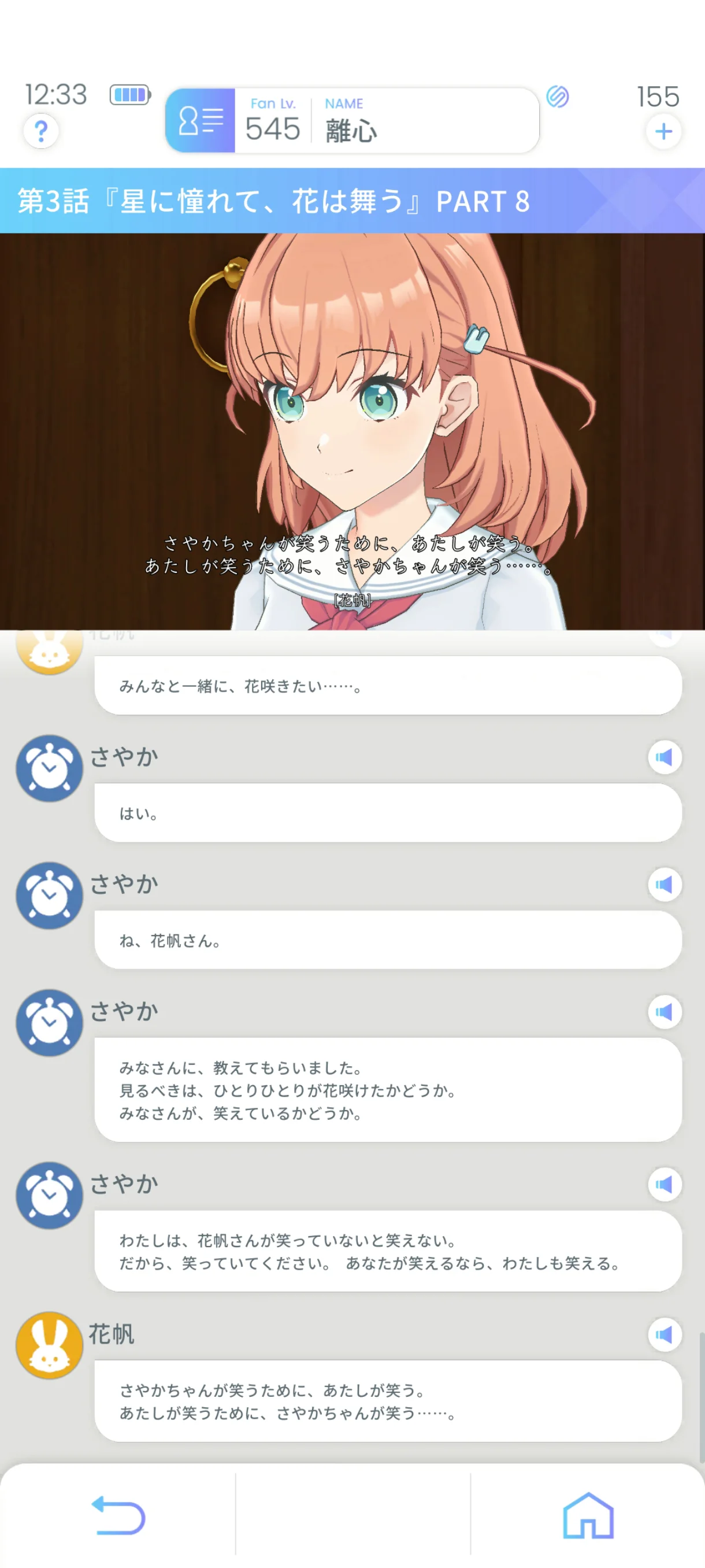Play voice for 「みなさんに、教えてもらいました」 line
Screen dimensions: 705x1568
(664, 1012)
